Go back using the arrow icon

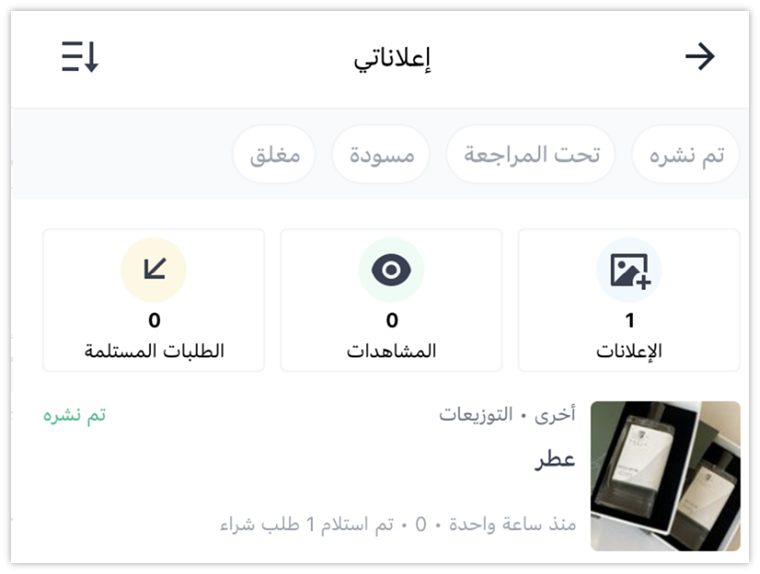point(699,57)
